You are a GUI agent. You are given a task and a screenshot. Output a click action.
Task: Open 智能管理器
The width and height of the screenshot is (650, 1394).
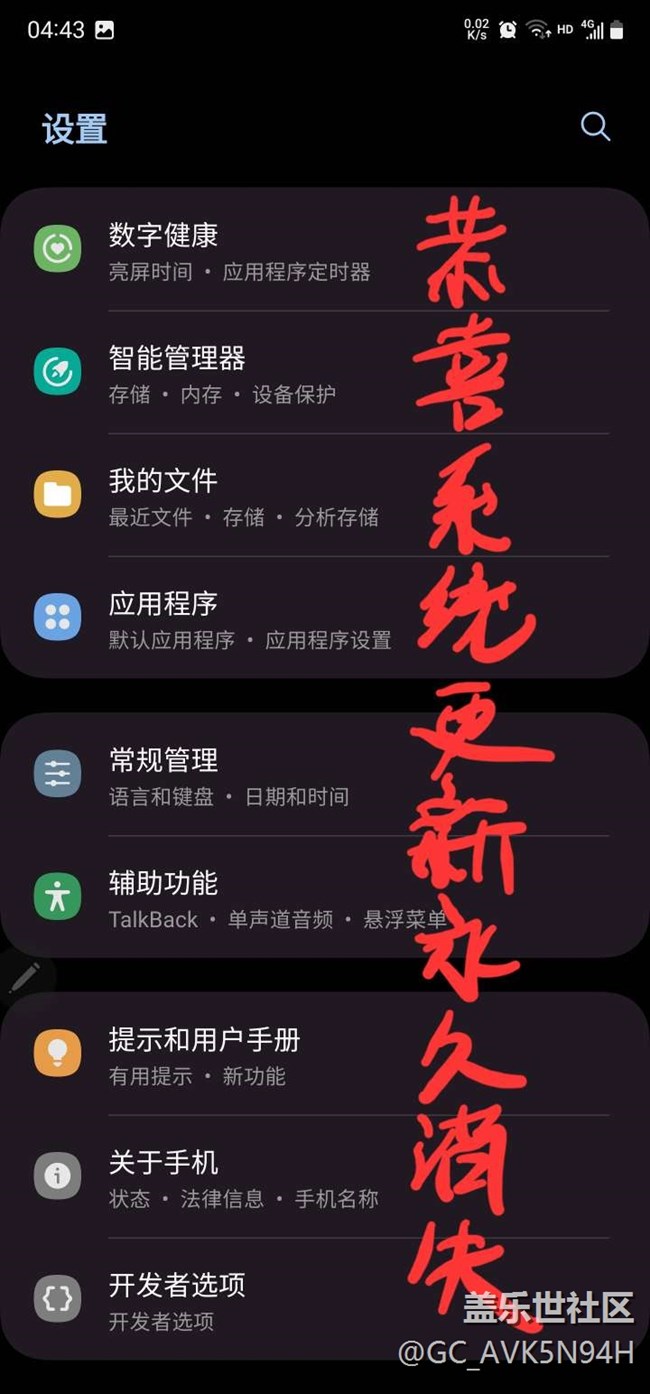324,372
